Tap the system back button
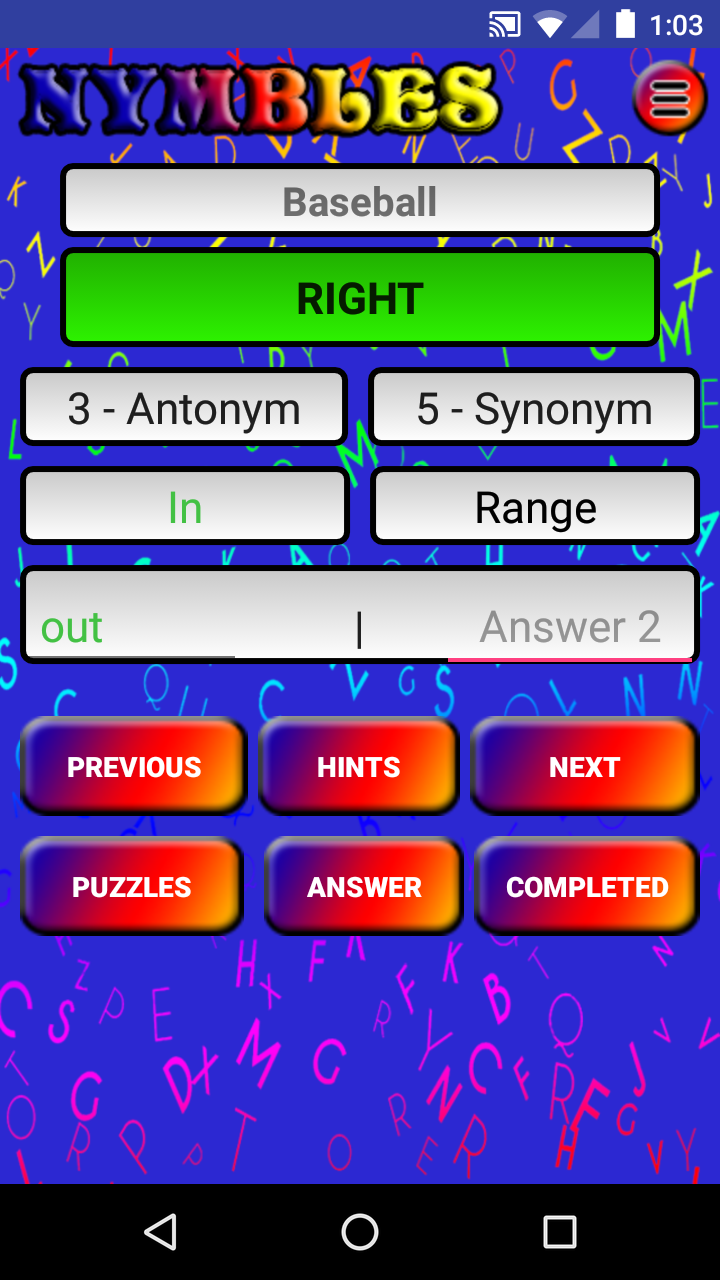720x1280 pixels. coord(160,1232)
